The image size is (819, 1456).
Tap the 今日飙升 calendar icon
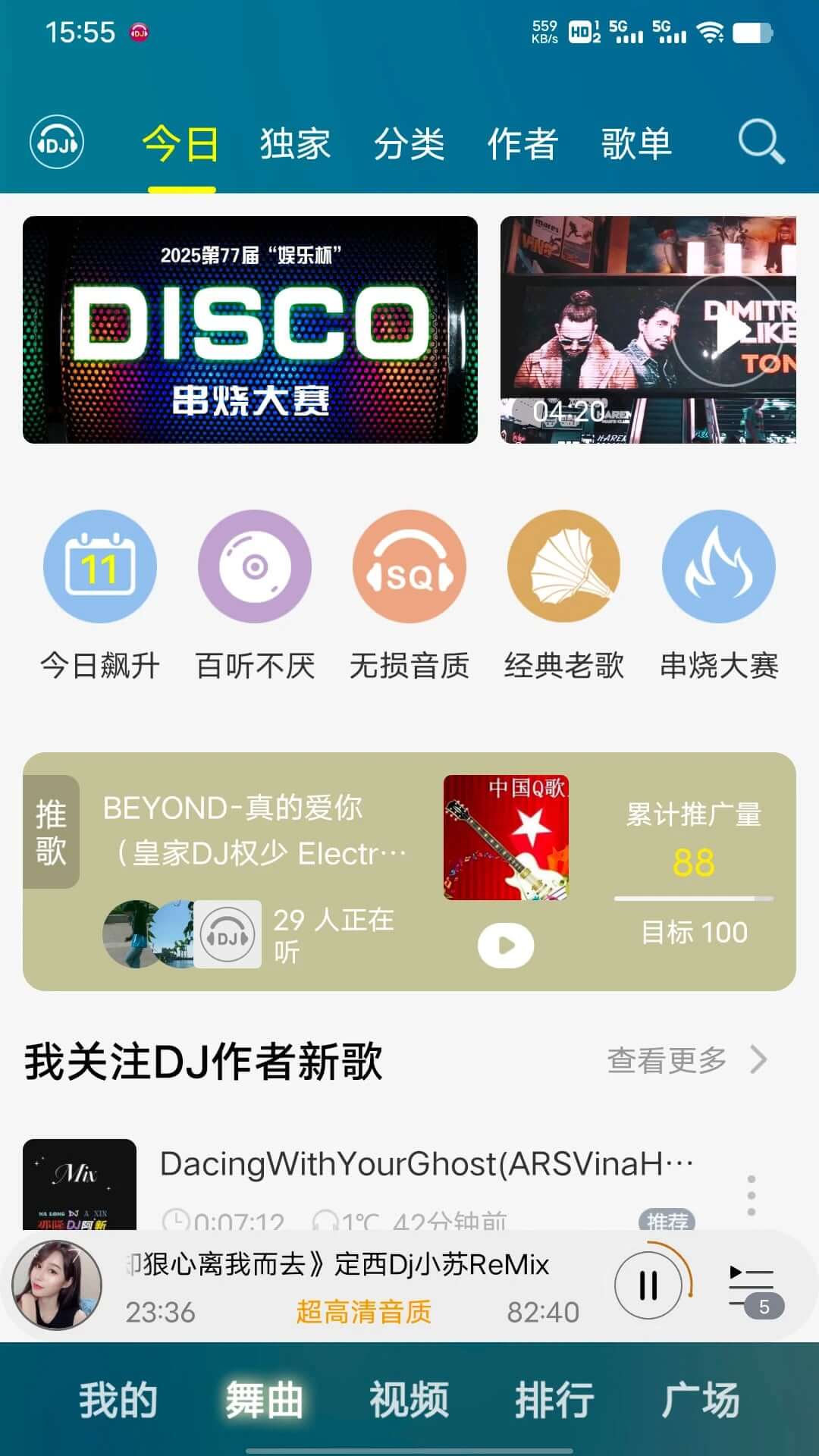[x=99, y=565]
